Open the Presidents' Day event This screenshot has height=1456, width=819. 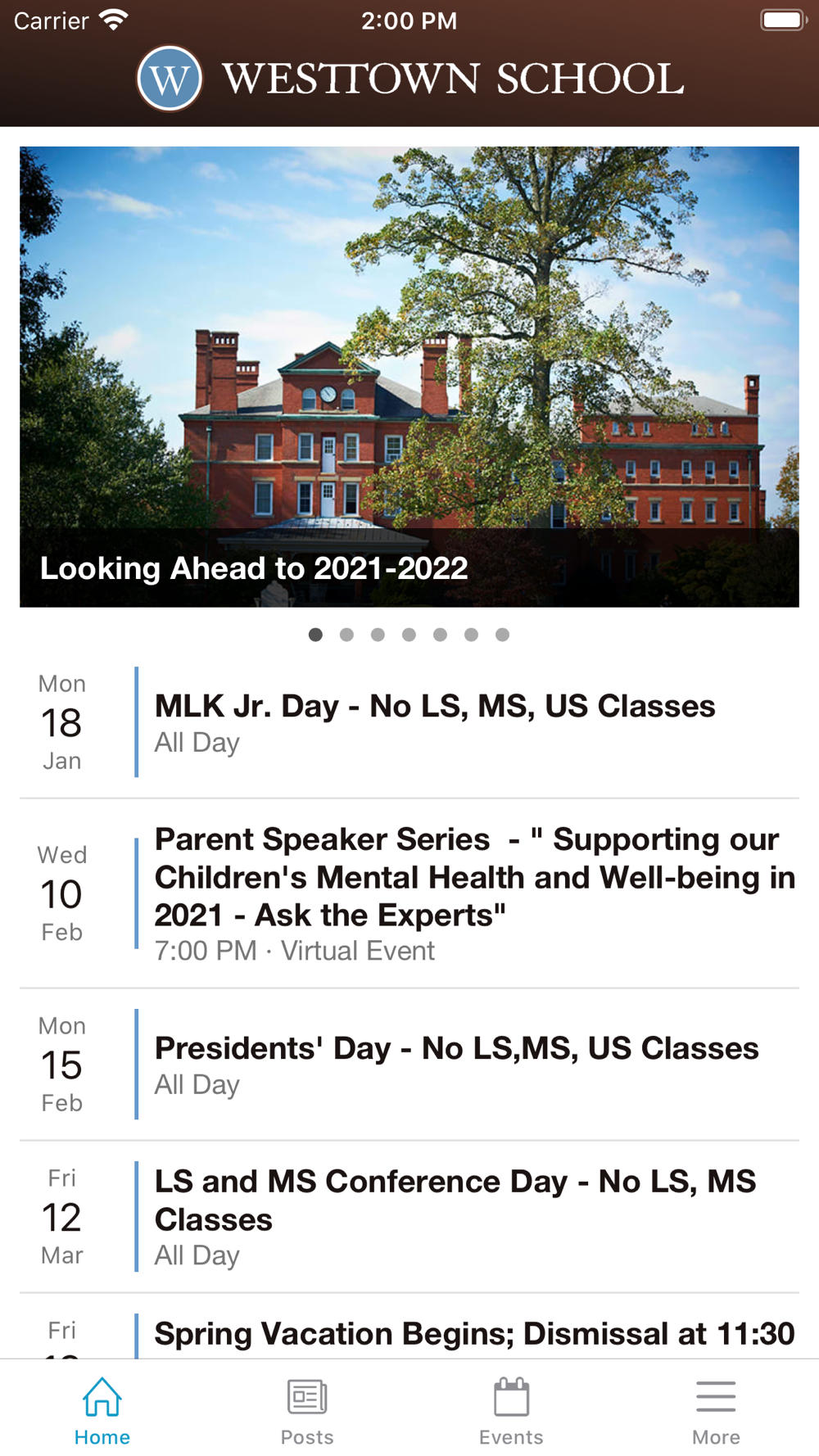[x=455, y=1064]
